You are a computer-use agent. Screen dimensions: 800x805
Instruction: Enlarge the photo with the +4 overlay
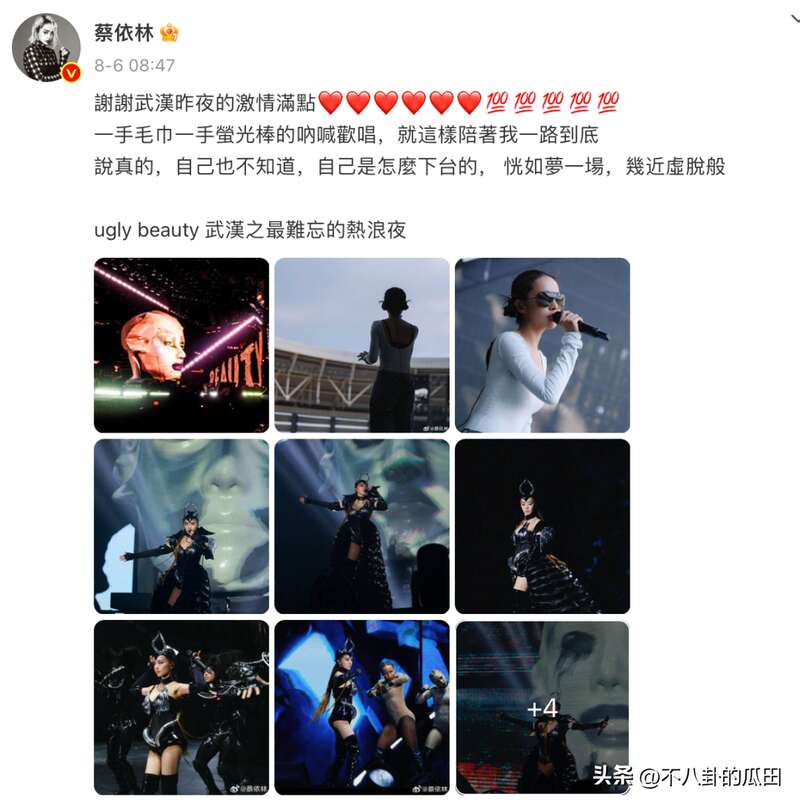click(x=542, y=707)
